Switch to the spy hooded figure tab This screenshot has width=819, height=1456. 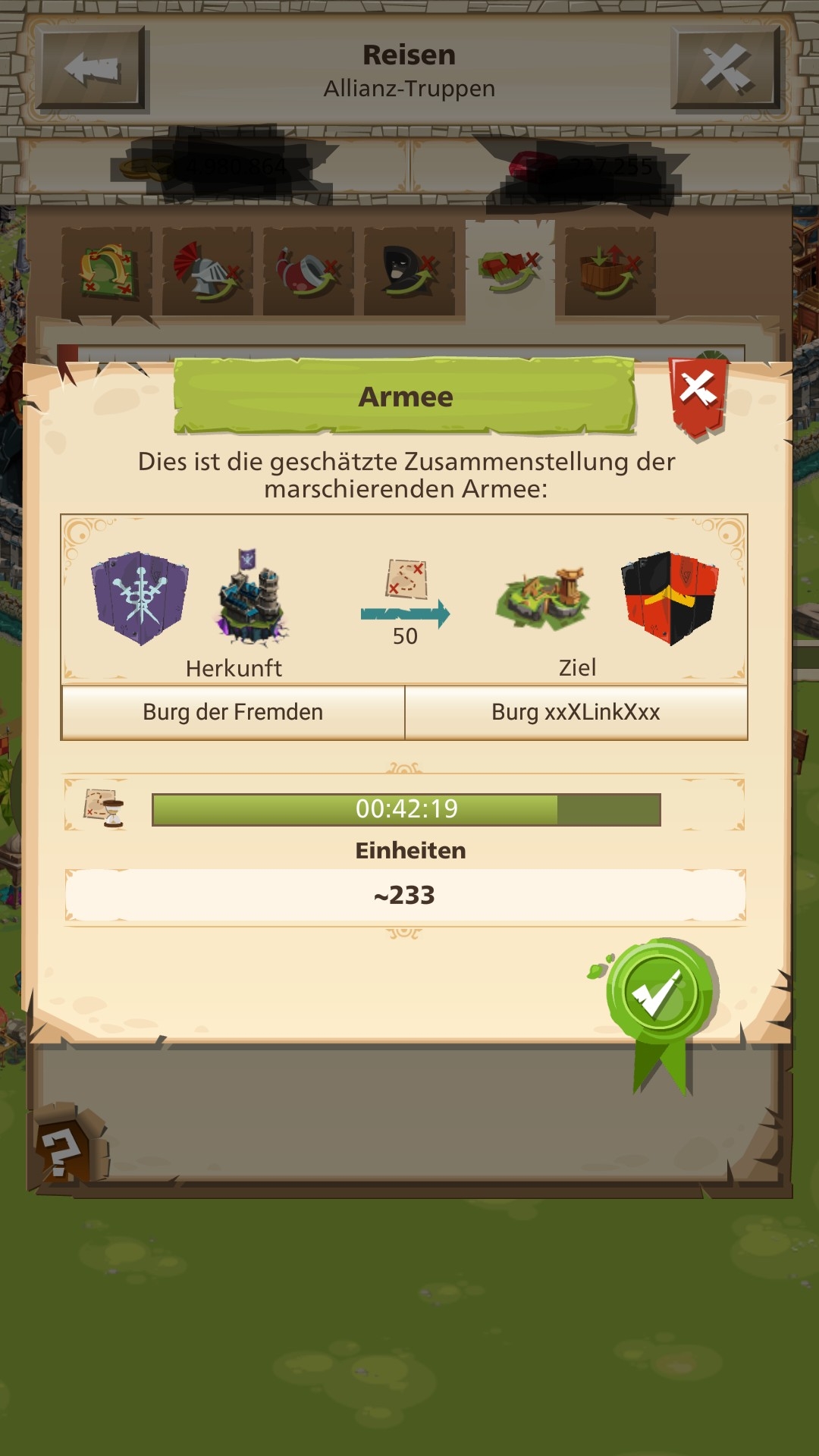coord(409,271)
